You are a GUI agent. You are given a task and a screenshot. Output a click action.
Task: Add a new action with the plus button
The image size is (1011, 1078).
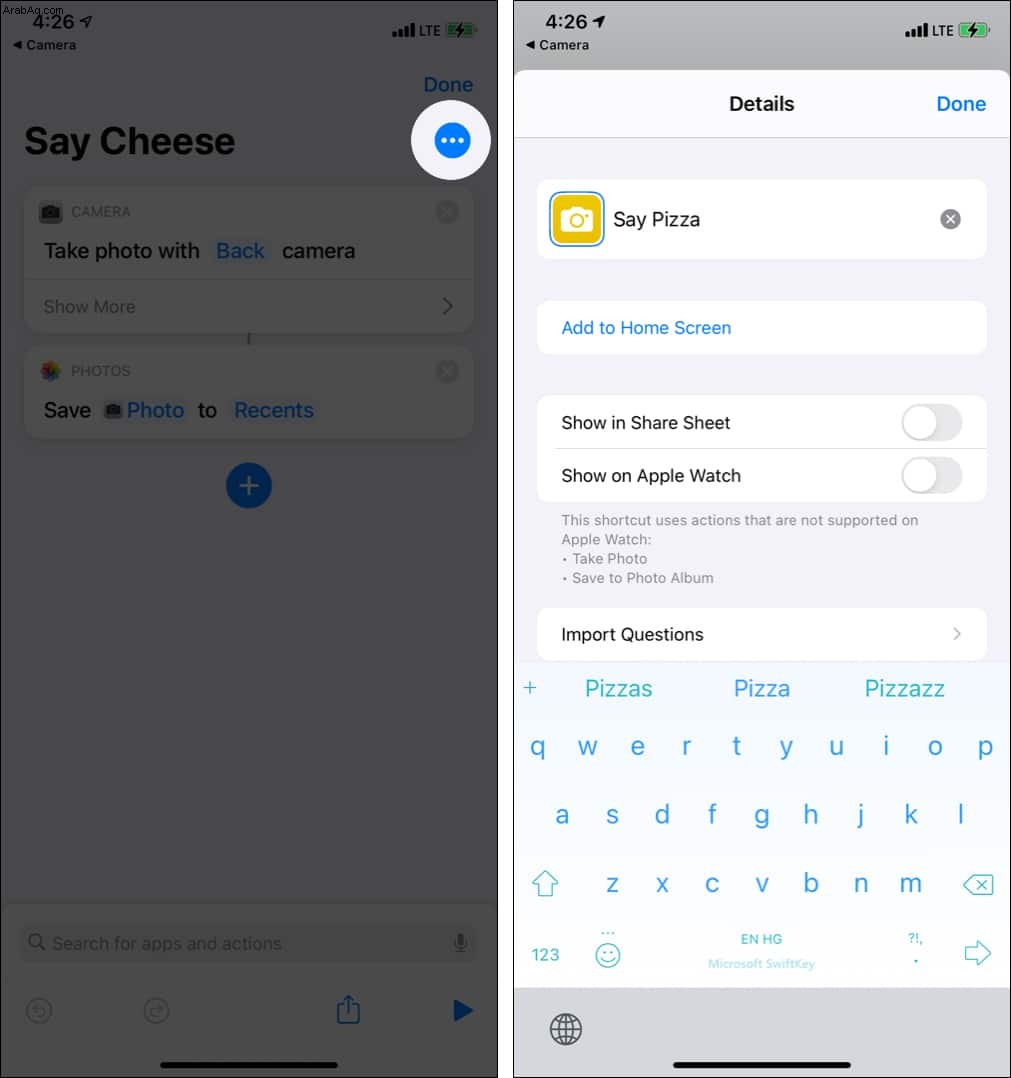click(249, 486)
